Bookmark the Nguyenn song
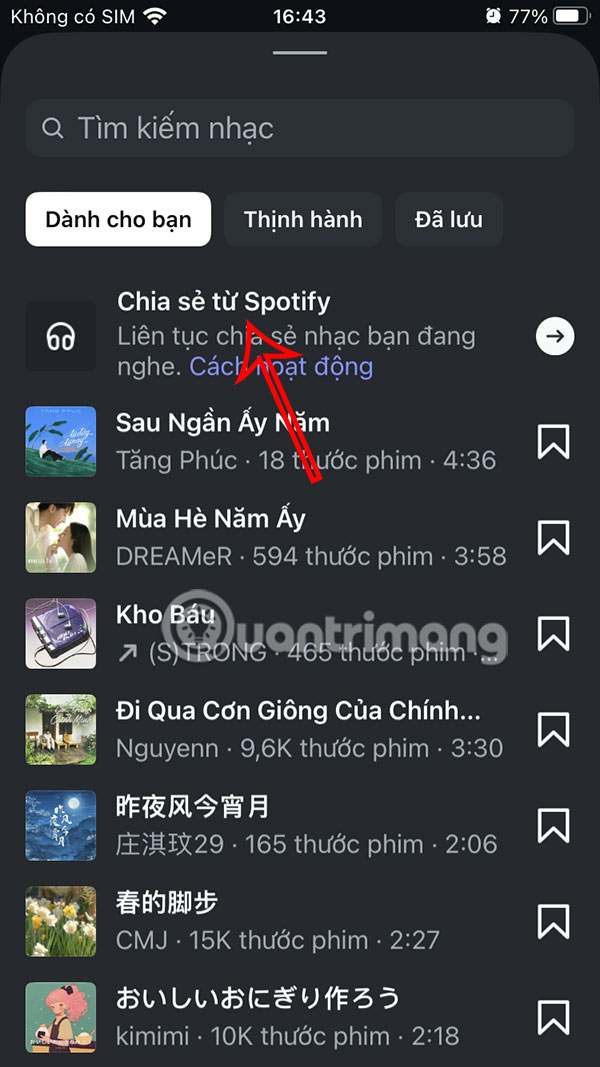The image size is (600, 1067). [x=553, y=729]
